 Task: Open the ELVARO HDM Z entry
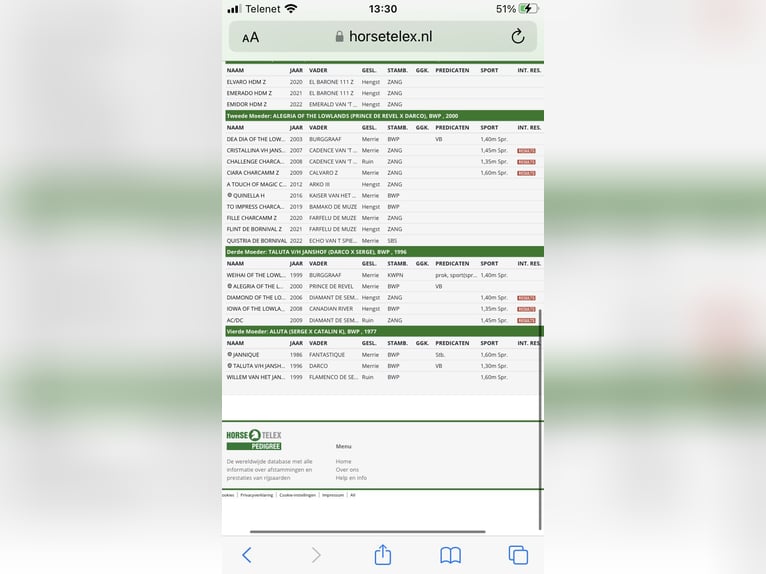tap(247, 82)
